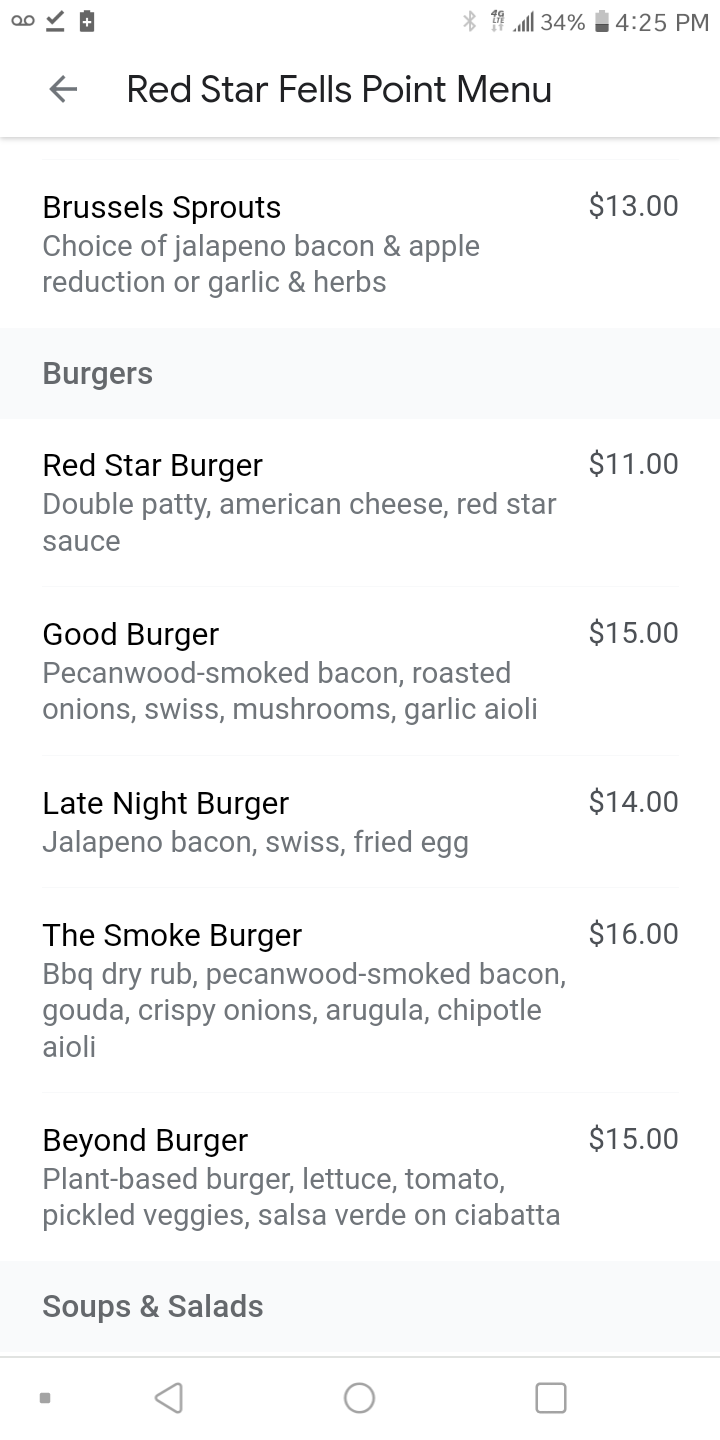
Task: Go back from Red Star Fells Point Menu
Action: (x=63, y=90)
